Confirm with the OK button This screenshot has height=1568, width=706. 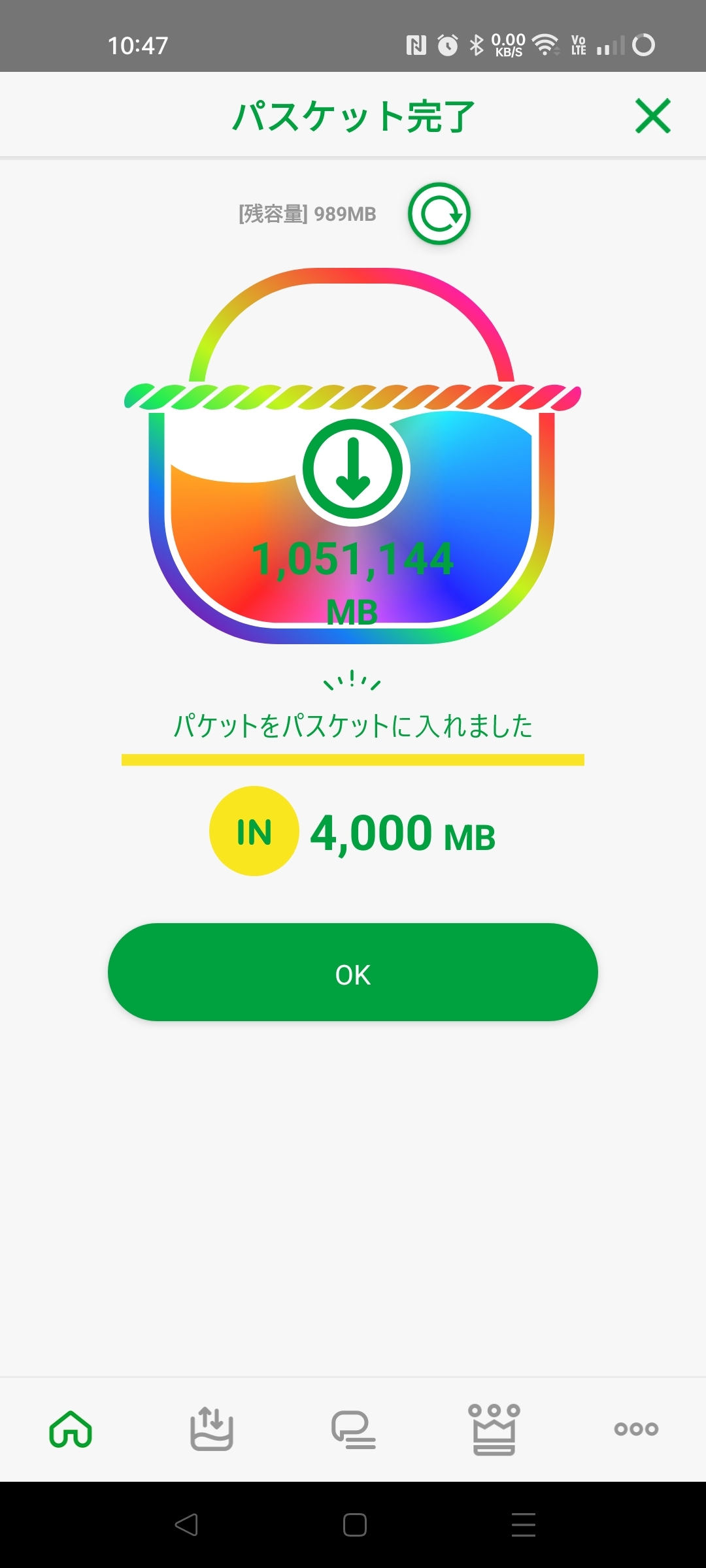[x=353, y=972]
